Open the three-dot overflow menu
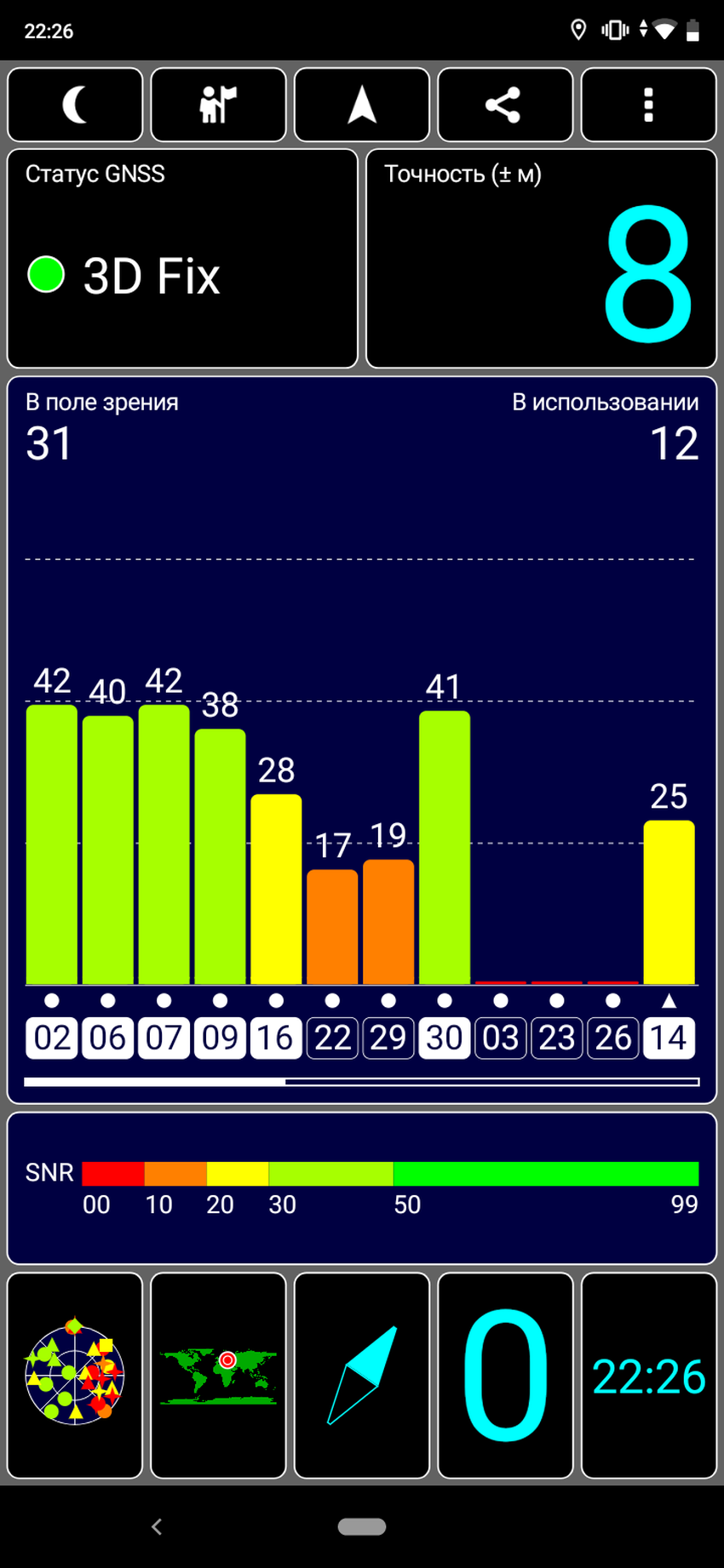The height and width of the screenshot is (1568, 724). click(648, 105)
